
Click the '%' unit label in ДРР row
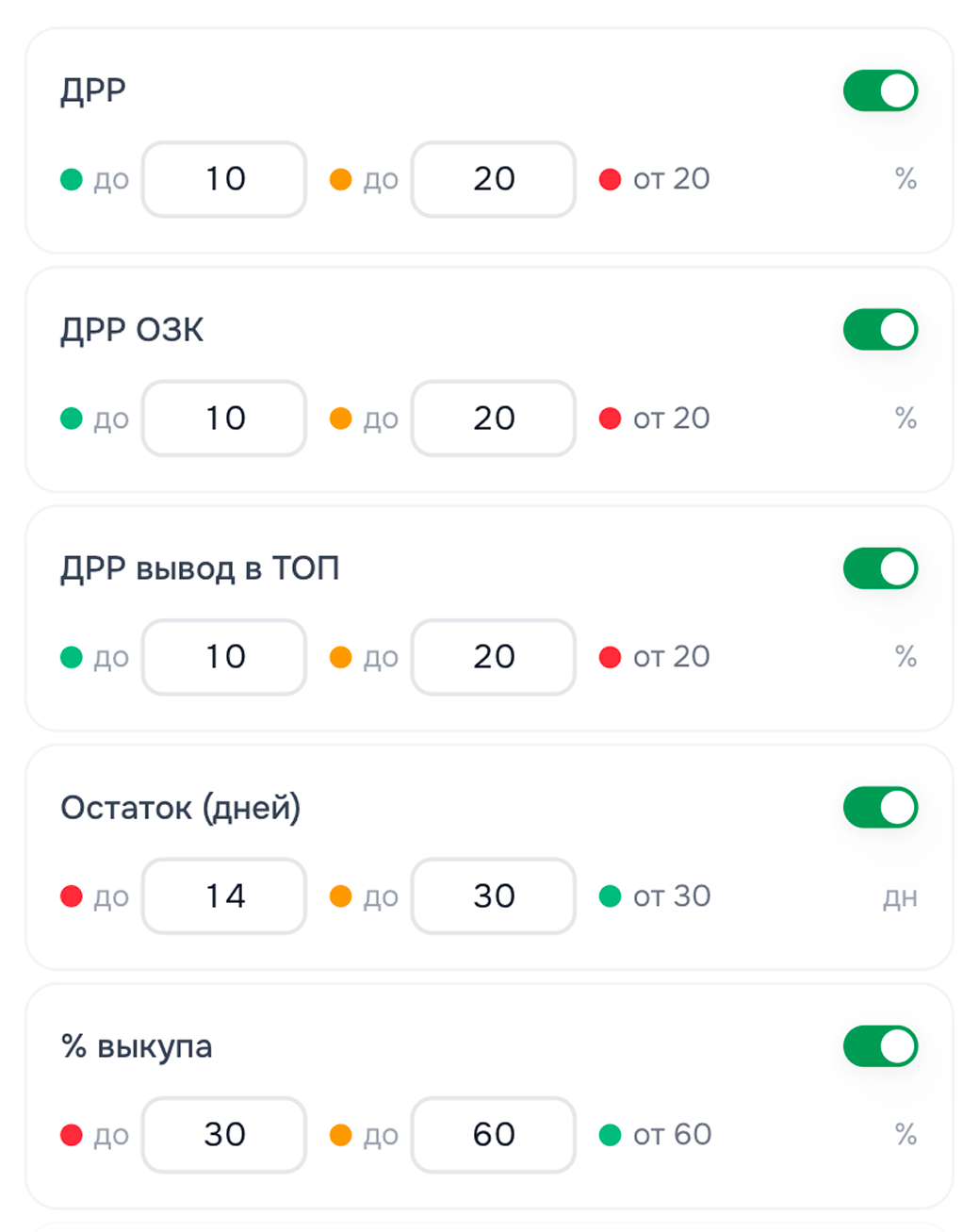pos(907,179)
